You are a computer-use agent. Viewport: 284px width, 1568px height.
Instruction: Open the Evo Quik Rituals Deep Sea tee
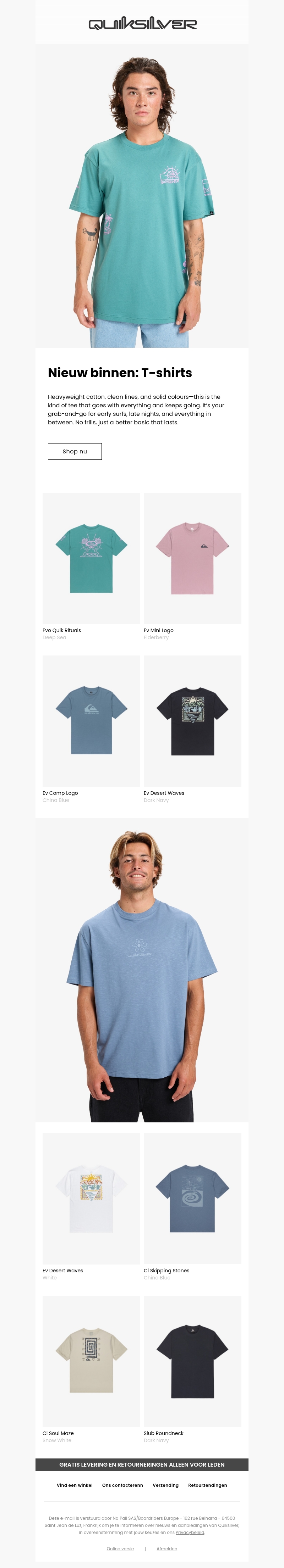91,558
